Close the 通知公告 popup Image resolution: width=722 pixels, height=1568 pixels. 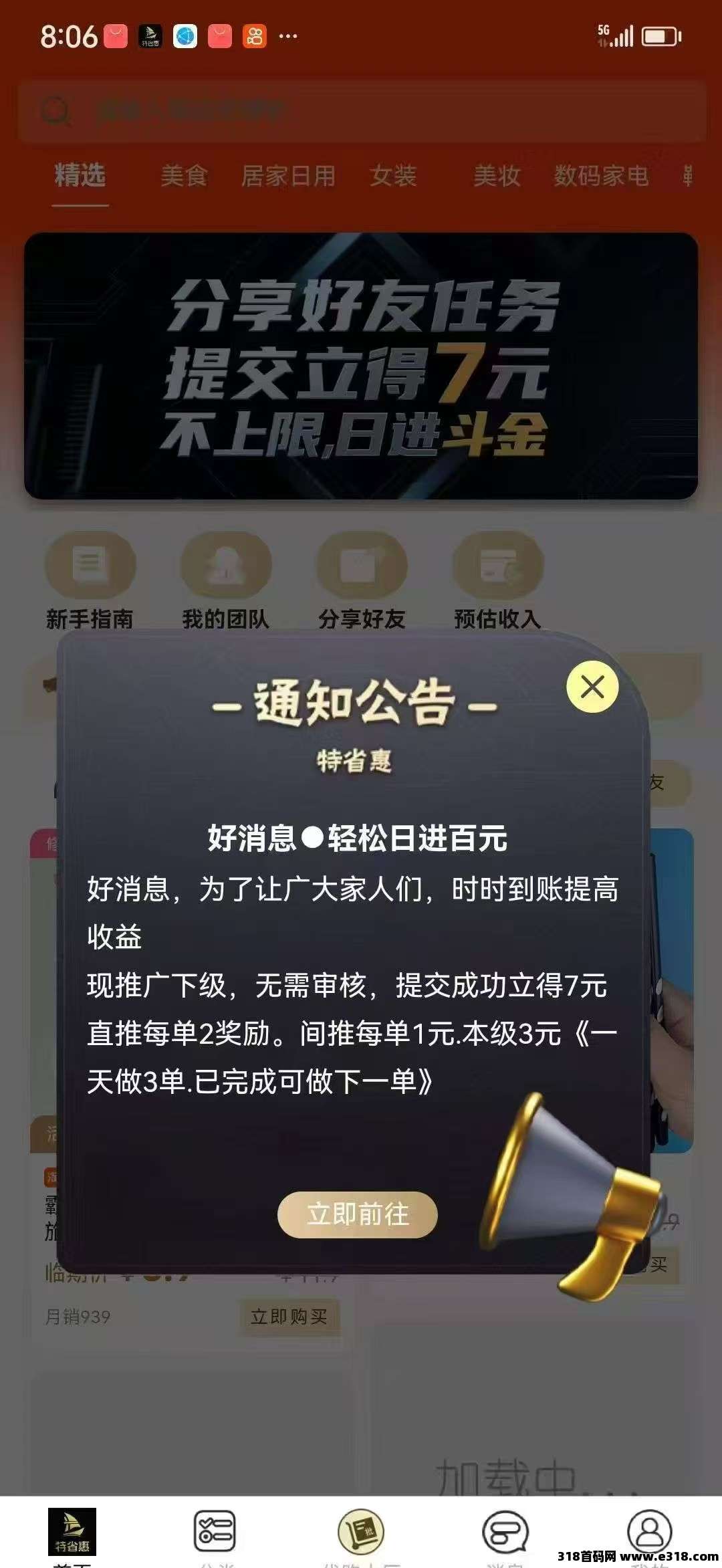(592, 687)
